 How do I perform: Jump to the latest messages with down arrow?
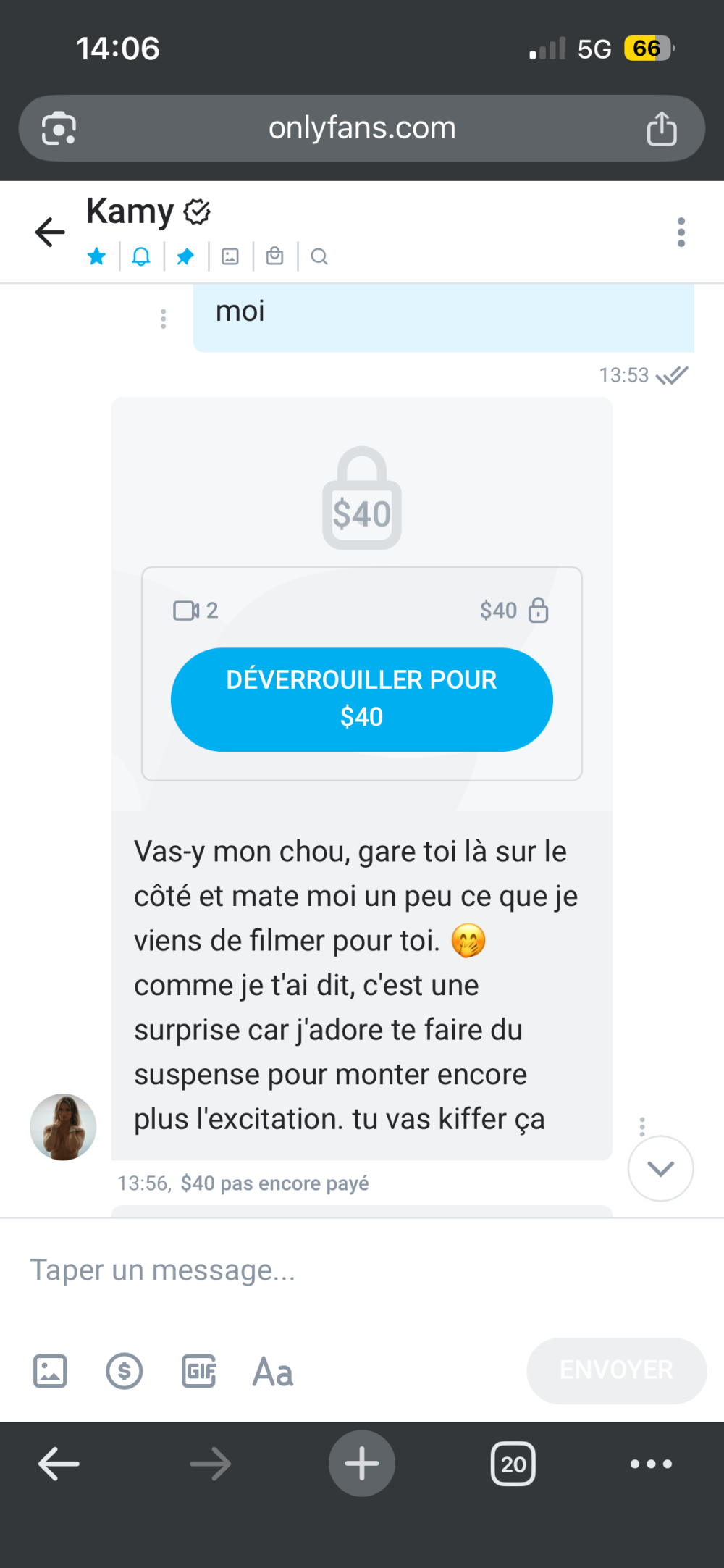tap(660, 1168)
